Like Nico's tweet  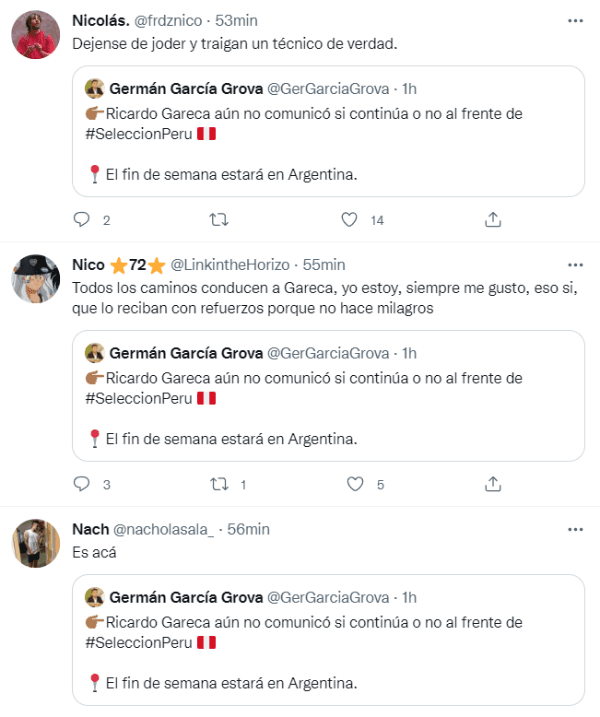click(x=354, y=484)
